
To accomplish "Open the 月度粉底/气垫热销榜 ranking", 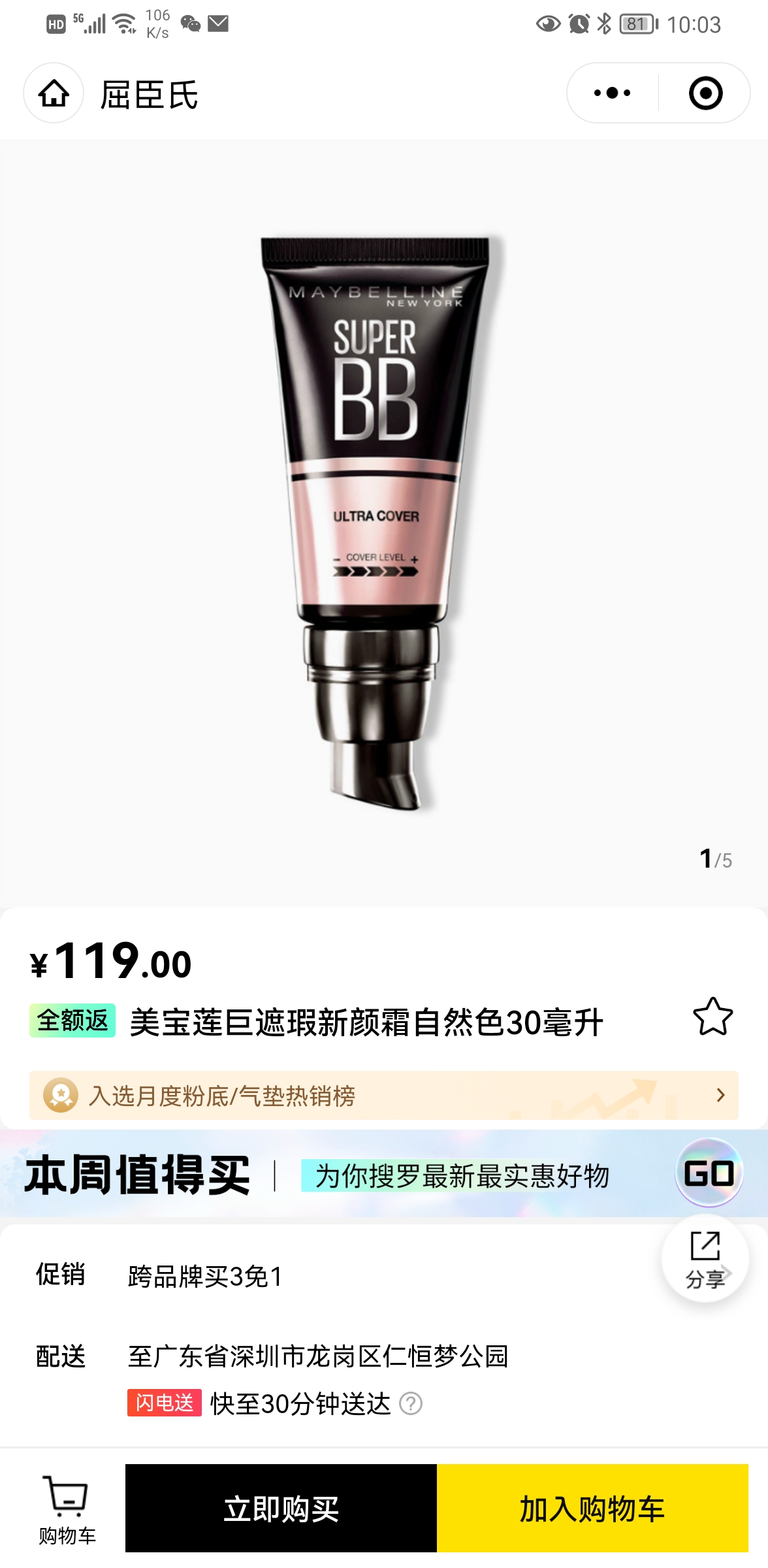I will coord(383,1096).
